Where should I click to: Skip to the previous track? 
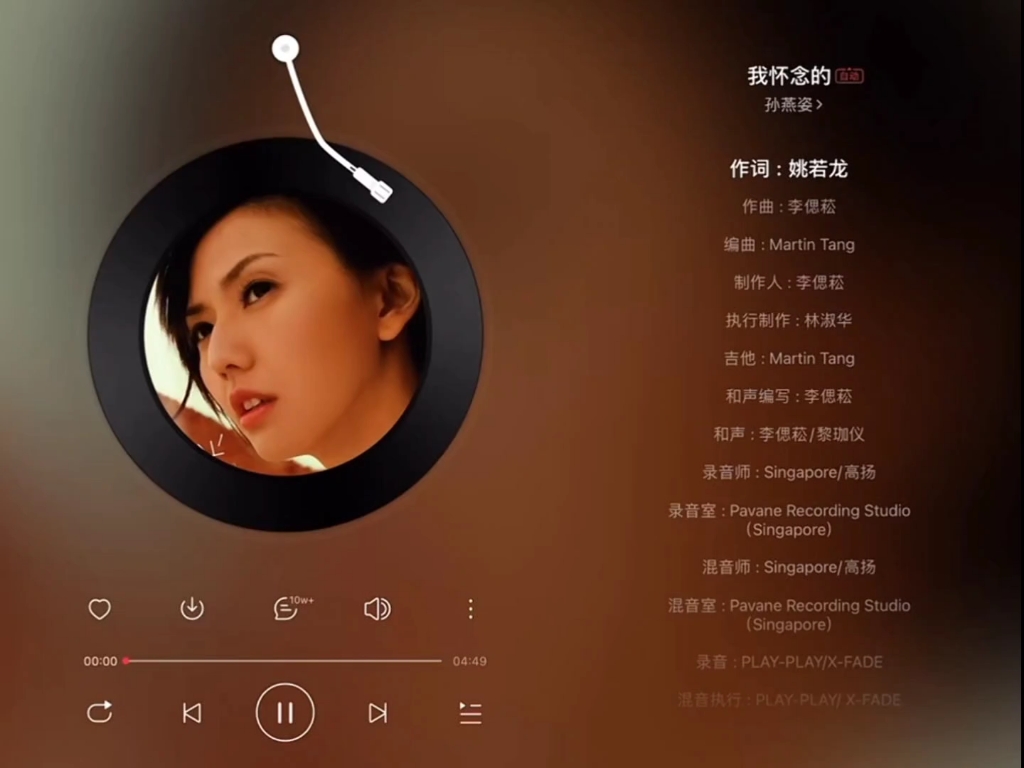[192, 712]
